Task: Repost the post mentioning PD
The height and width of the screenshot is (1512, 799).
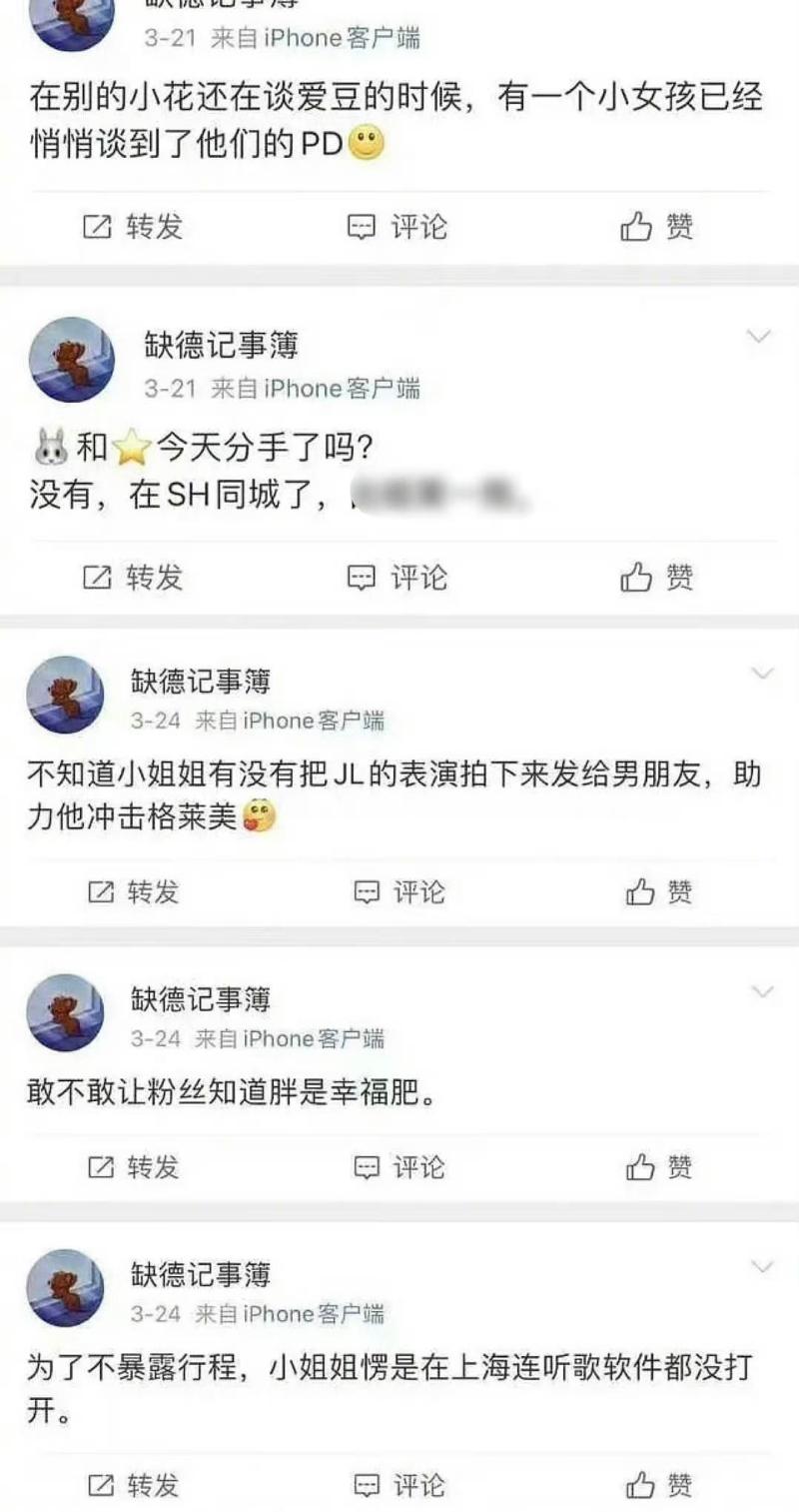Action: [134, 228]
